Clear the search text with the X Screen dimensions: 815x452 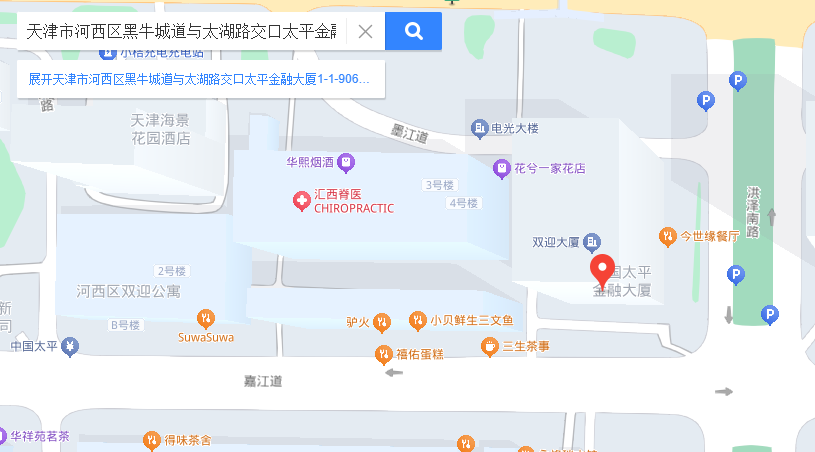365,31
